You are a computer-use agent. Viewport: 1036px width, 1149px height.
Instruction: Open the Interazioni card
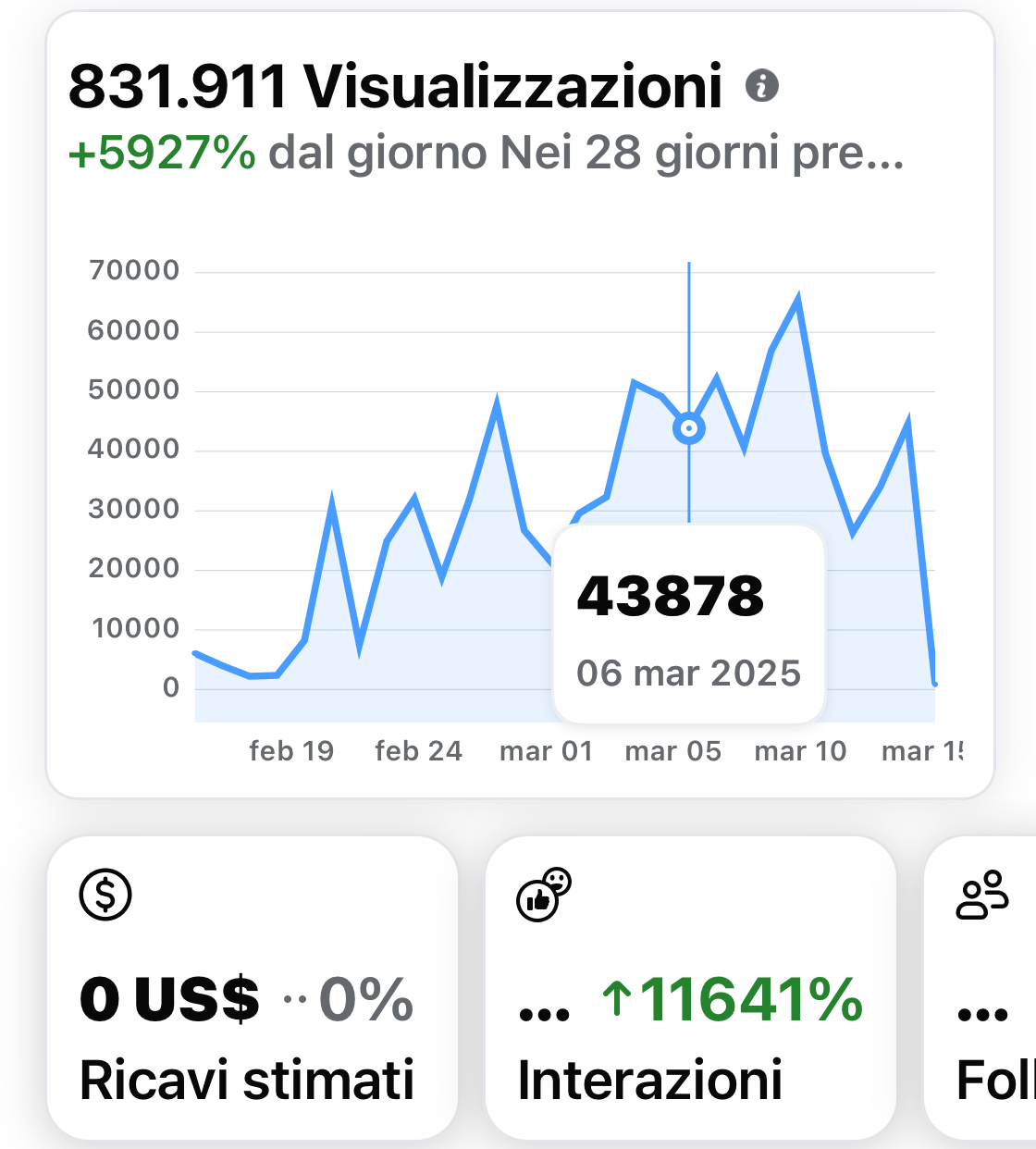pos(690,987)
